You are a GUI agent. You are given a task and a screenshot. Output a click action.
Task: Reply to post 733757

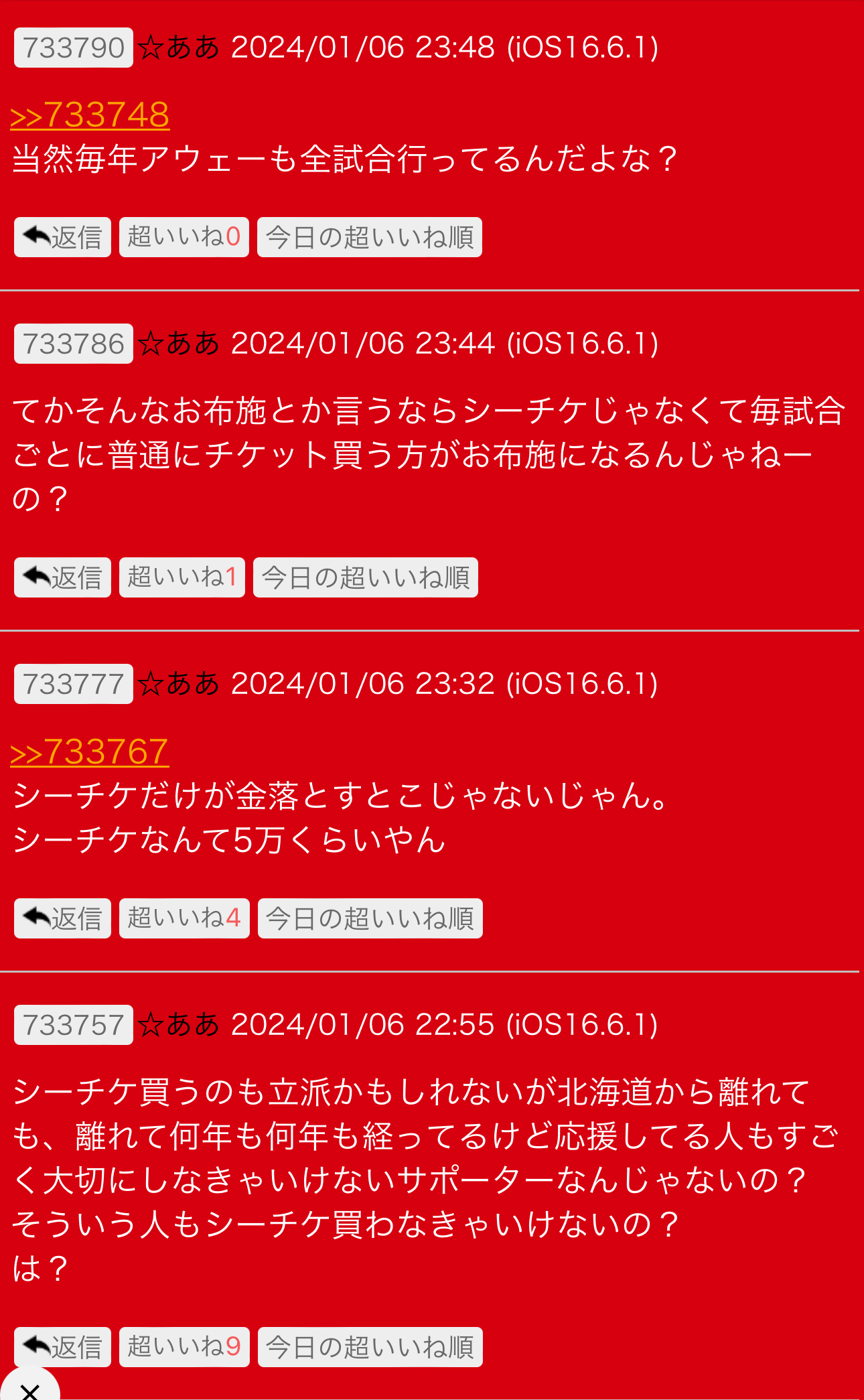point(62,1347)
